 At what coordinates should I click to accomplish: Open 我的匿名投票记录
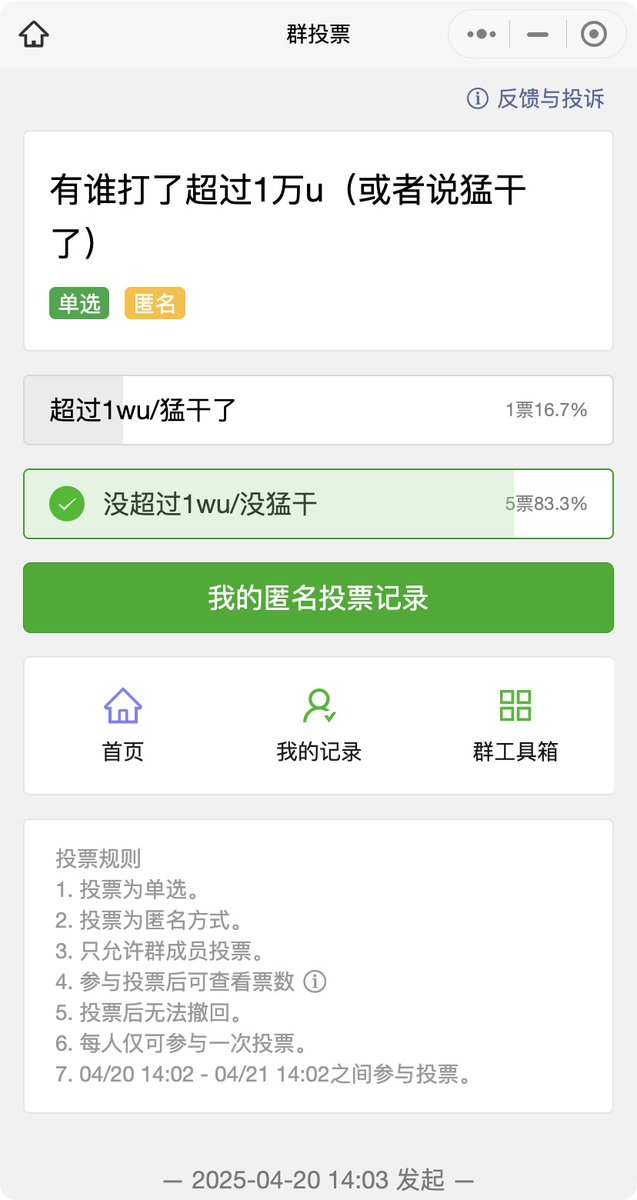pyautogui.click(x=318, y=598)
